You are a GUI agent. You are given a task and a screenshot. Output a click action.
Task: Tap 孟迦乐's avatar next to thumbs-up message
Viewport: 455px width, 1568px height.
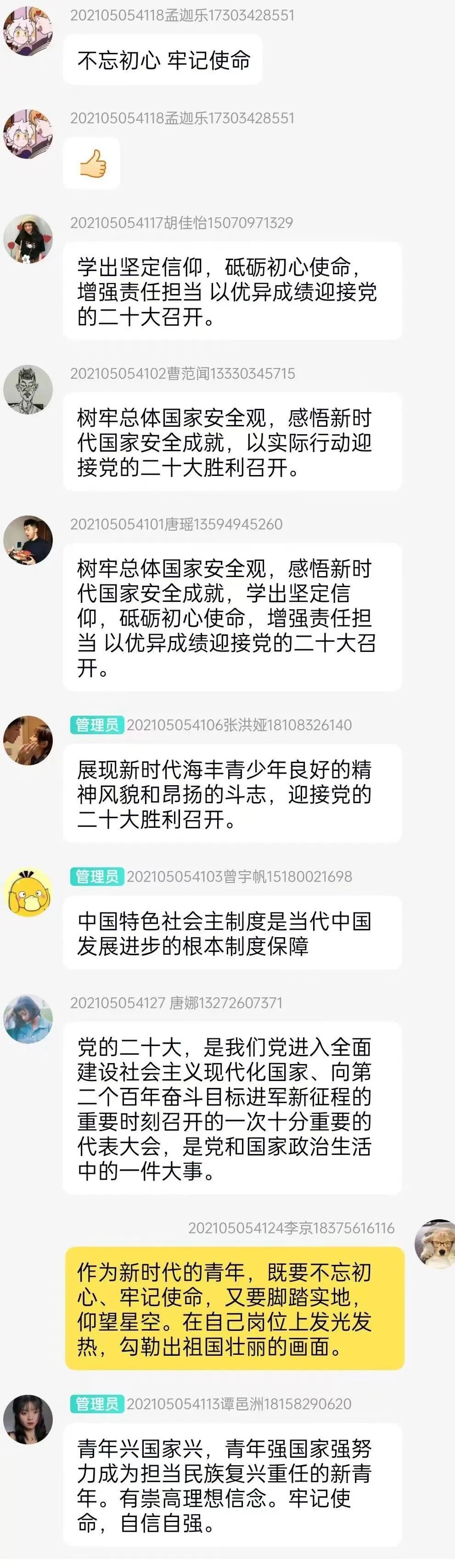coord(28,134)
